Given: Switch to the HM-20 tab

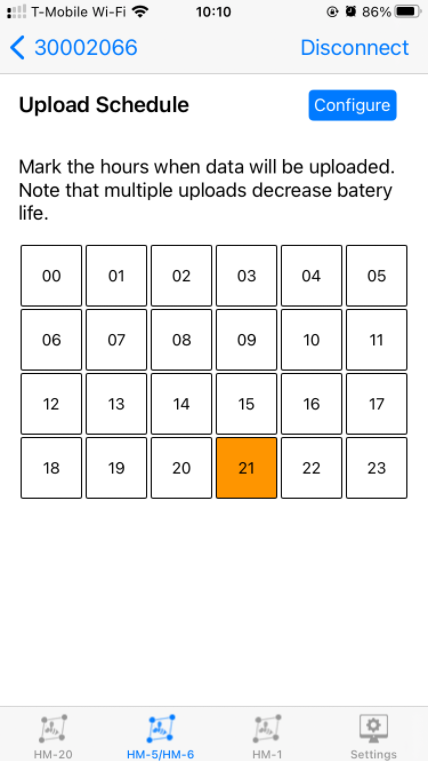Looking at the screenshot, I should tap(53, 736).
